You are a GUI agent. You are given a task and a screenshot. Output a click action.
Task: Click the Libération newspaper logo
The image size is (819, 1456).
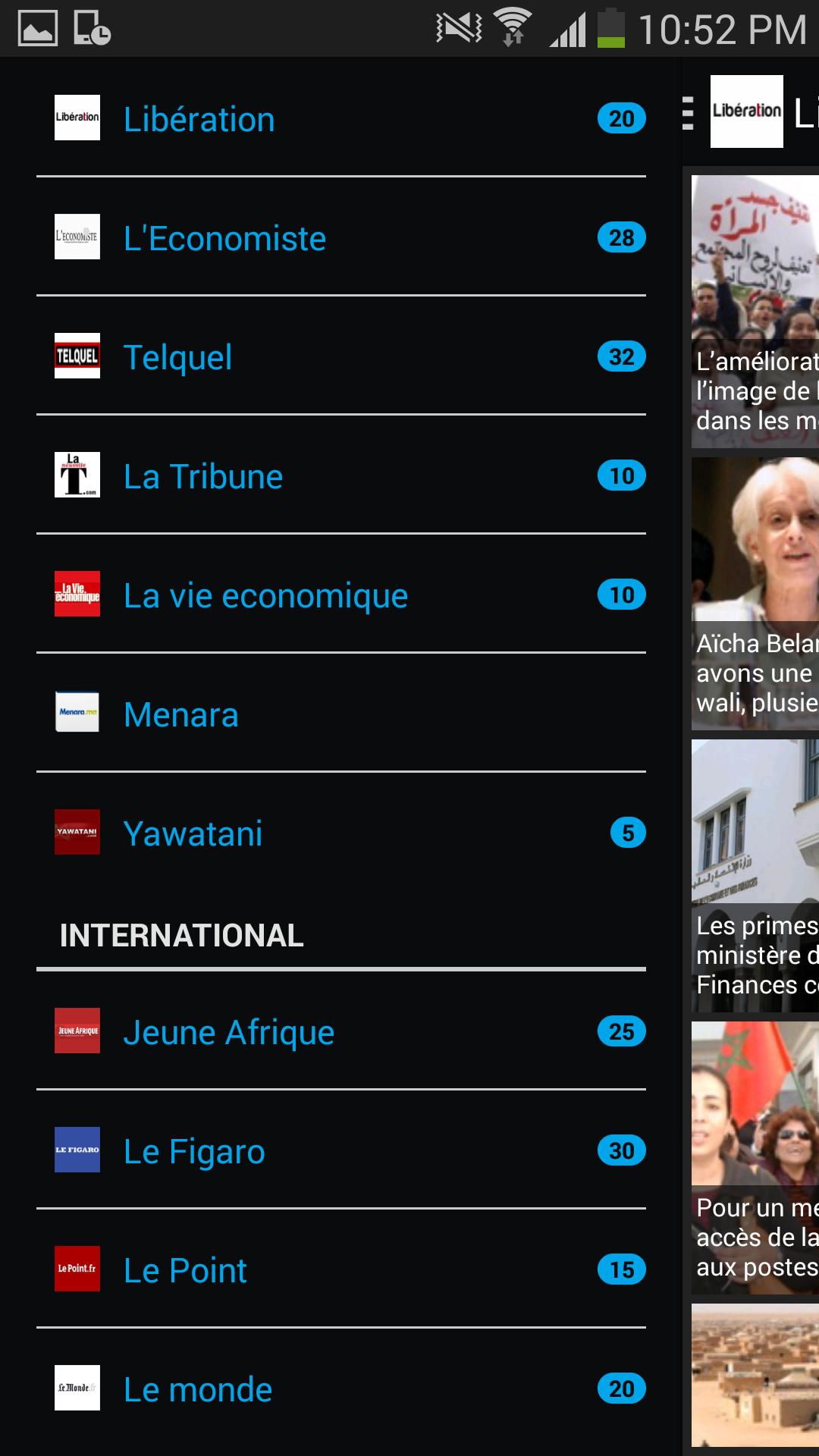pos(77,118)
